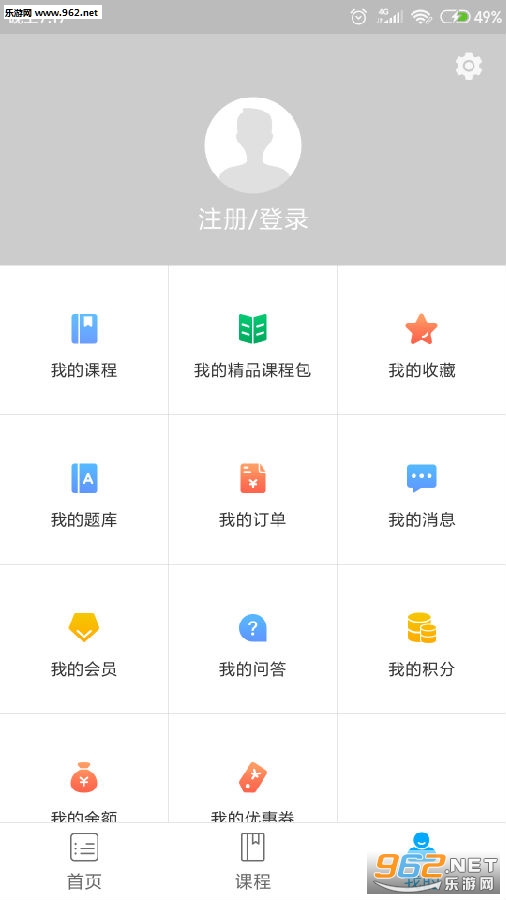Switch to the 首页 tab

(x=84, y=861)
